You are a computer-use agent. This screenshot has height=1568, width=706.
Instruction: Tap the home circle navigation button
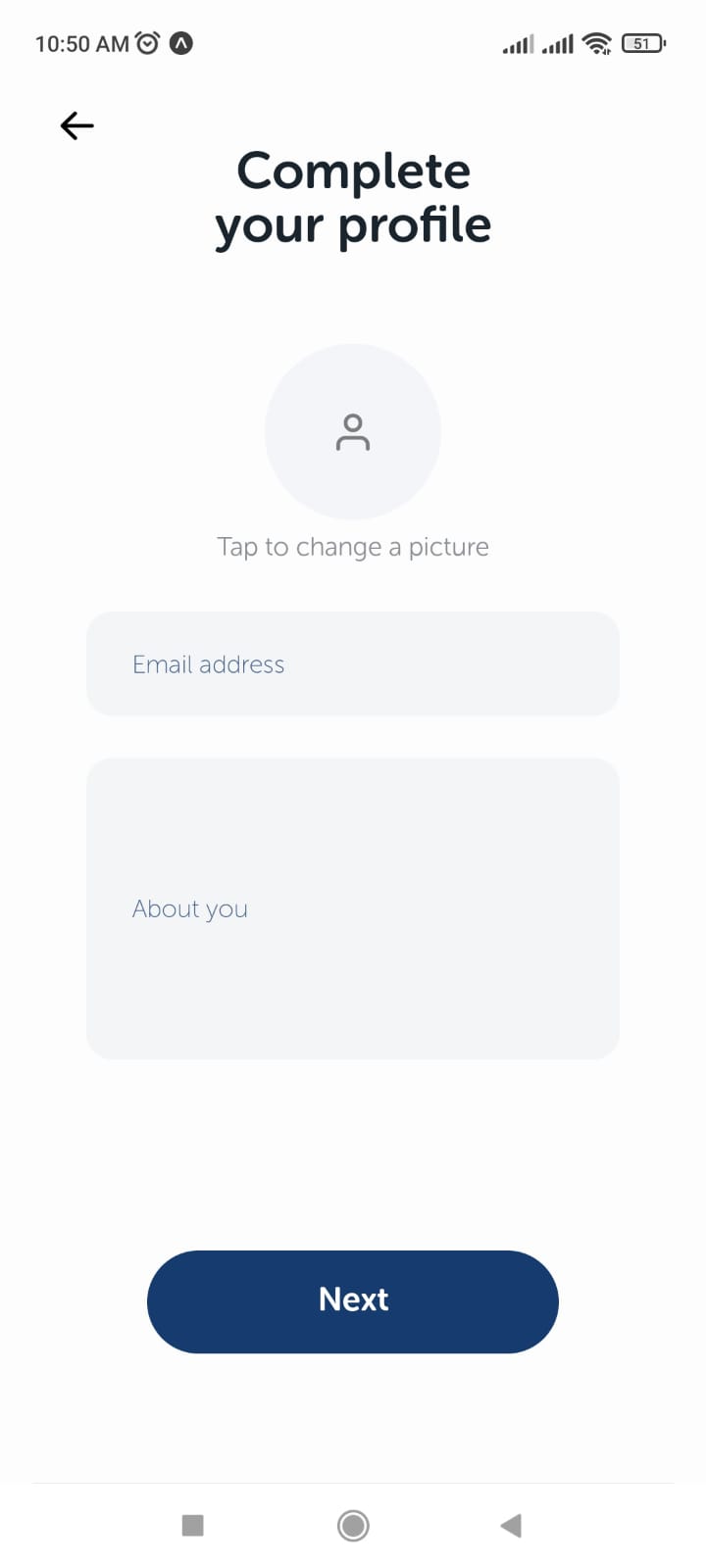(353, 1525)
